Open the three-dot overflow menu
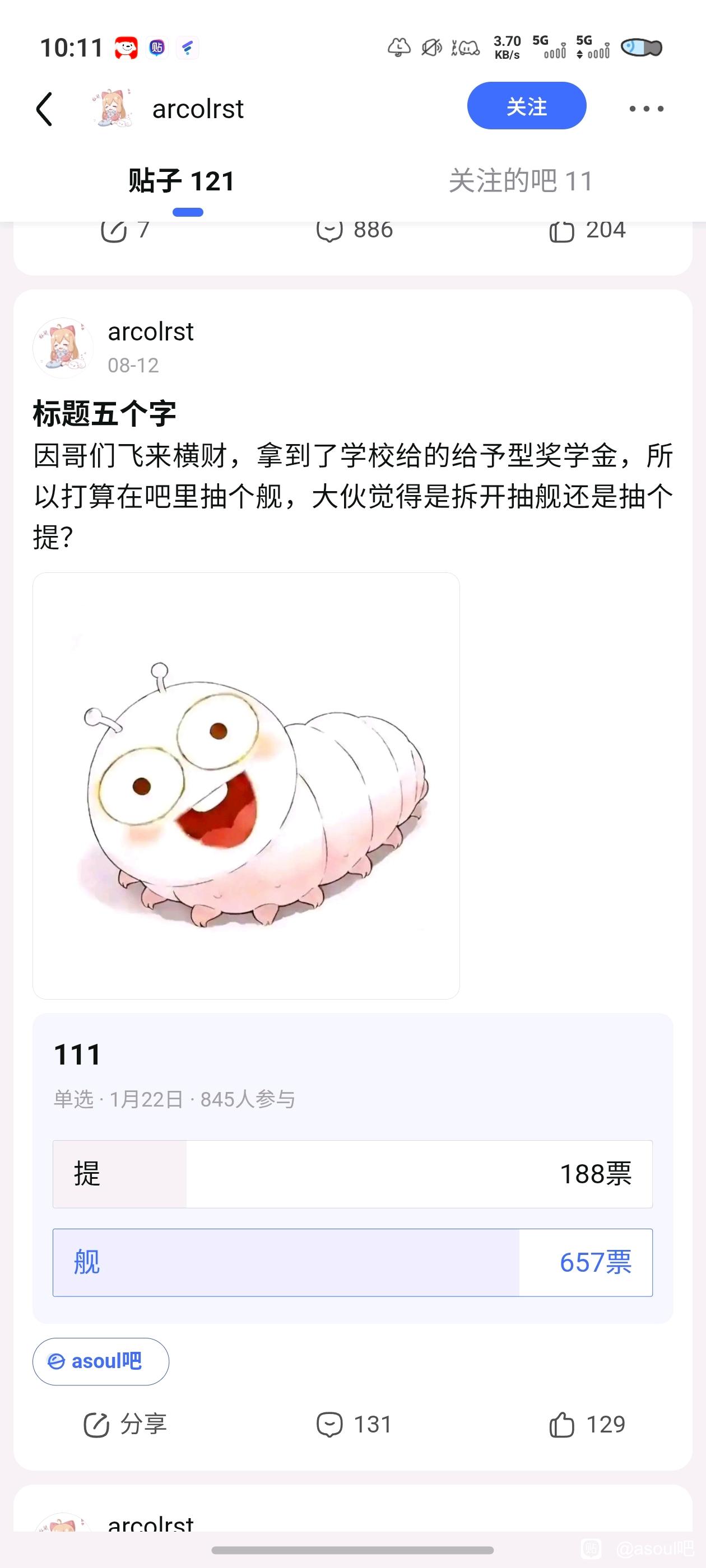The height and width of the screenshot is (1568, 706). click(646, 109)
